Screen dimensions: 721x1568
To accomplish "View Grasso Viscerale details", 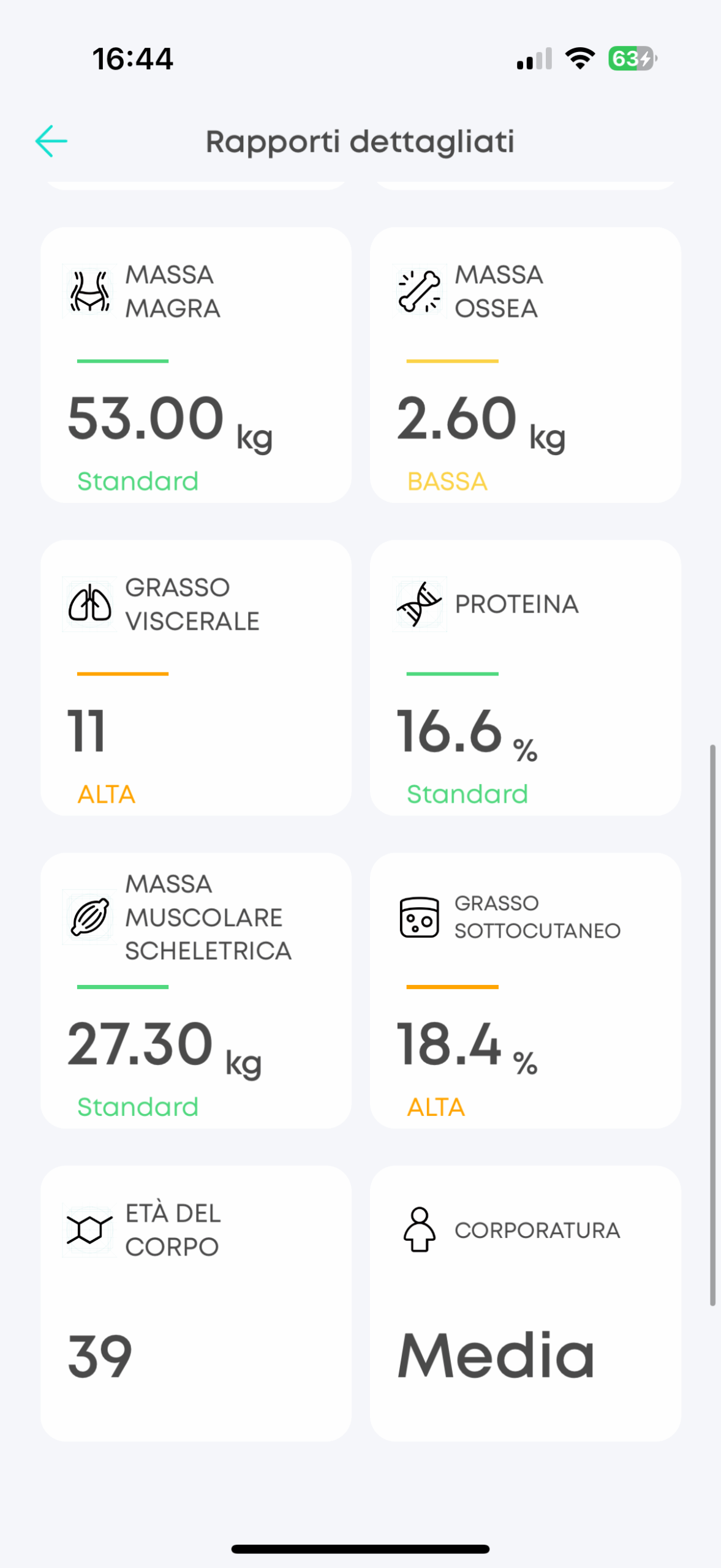I will 196,677.
